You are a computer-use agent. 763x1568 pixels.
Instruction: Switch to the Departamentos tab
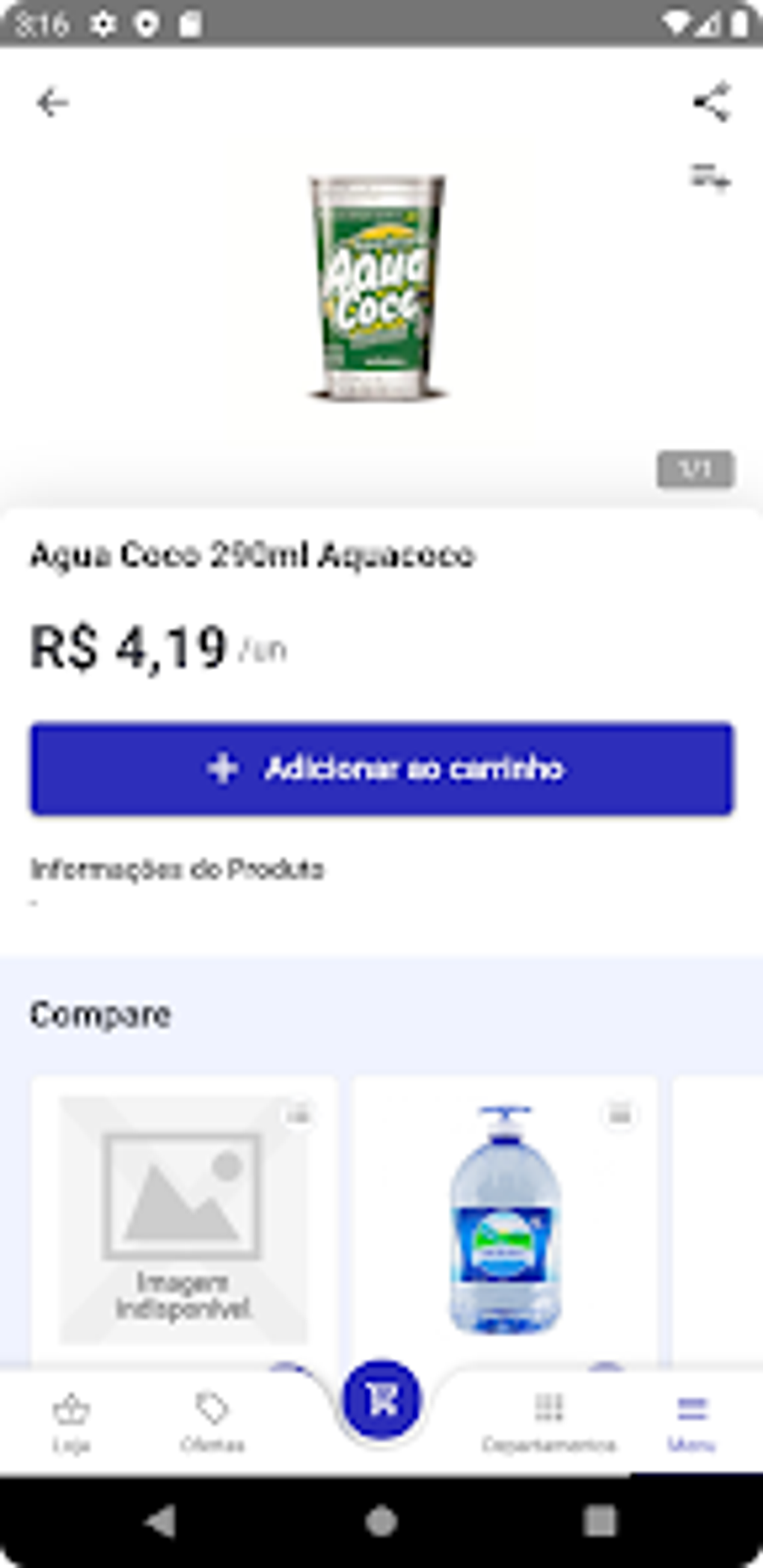pyautogui.click(x=548, y=1421)
